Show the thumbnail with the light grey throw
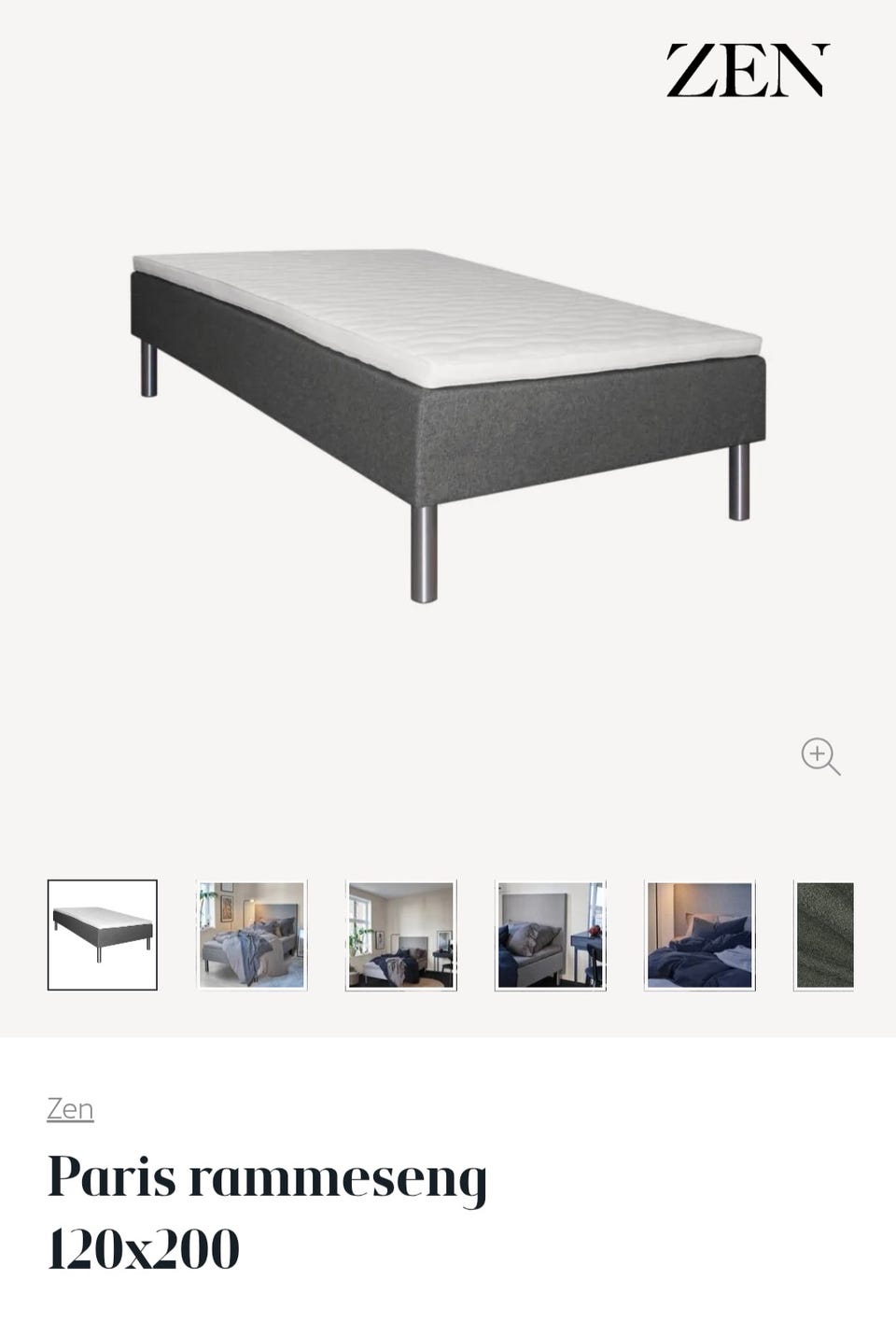896x1322 pixels. coord(251,935)
